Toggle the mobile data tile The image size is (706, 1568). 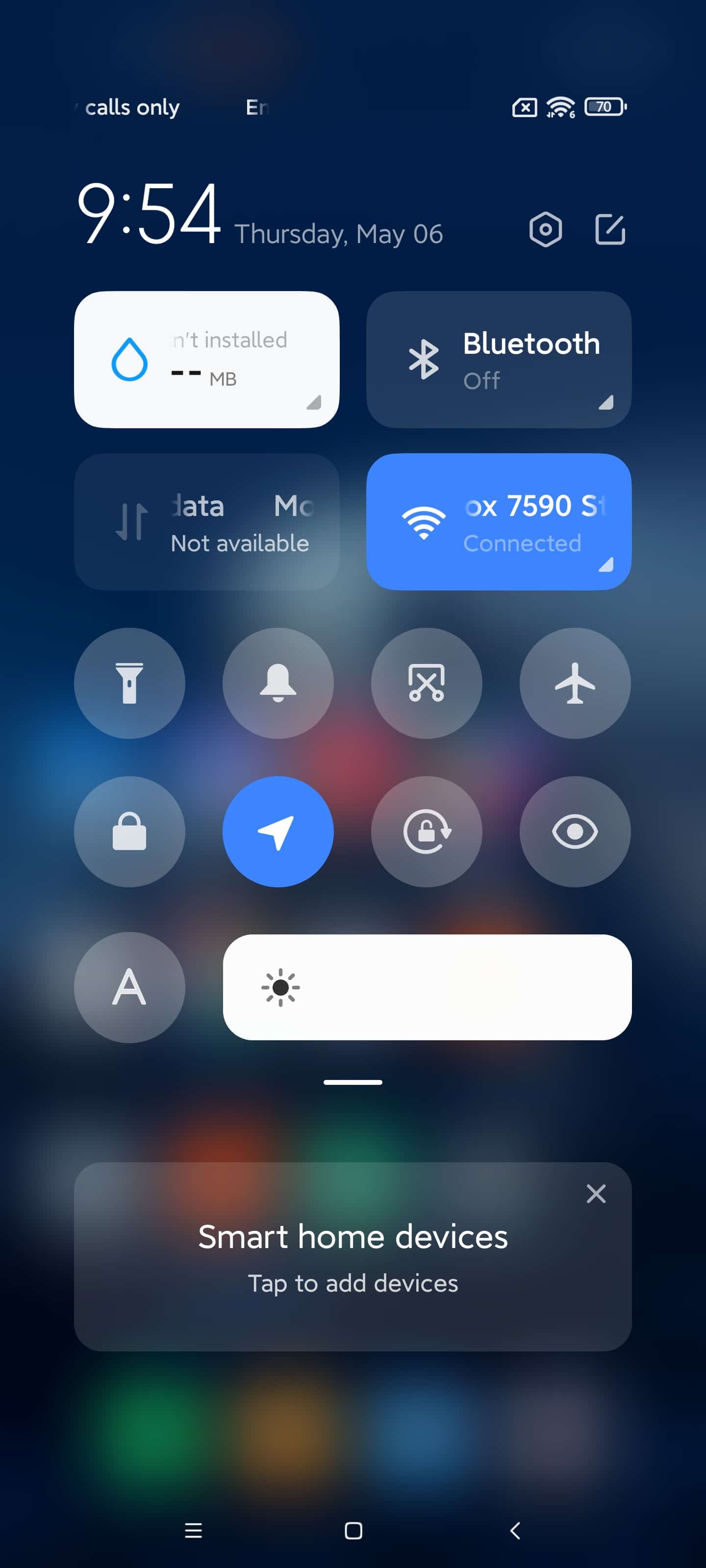click(x=206, y=522)
